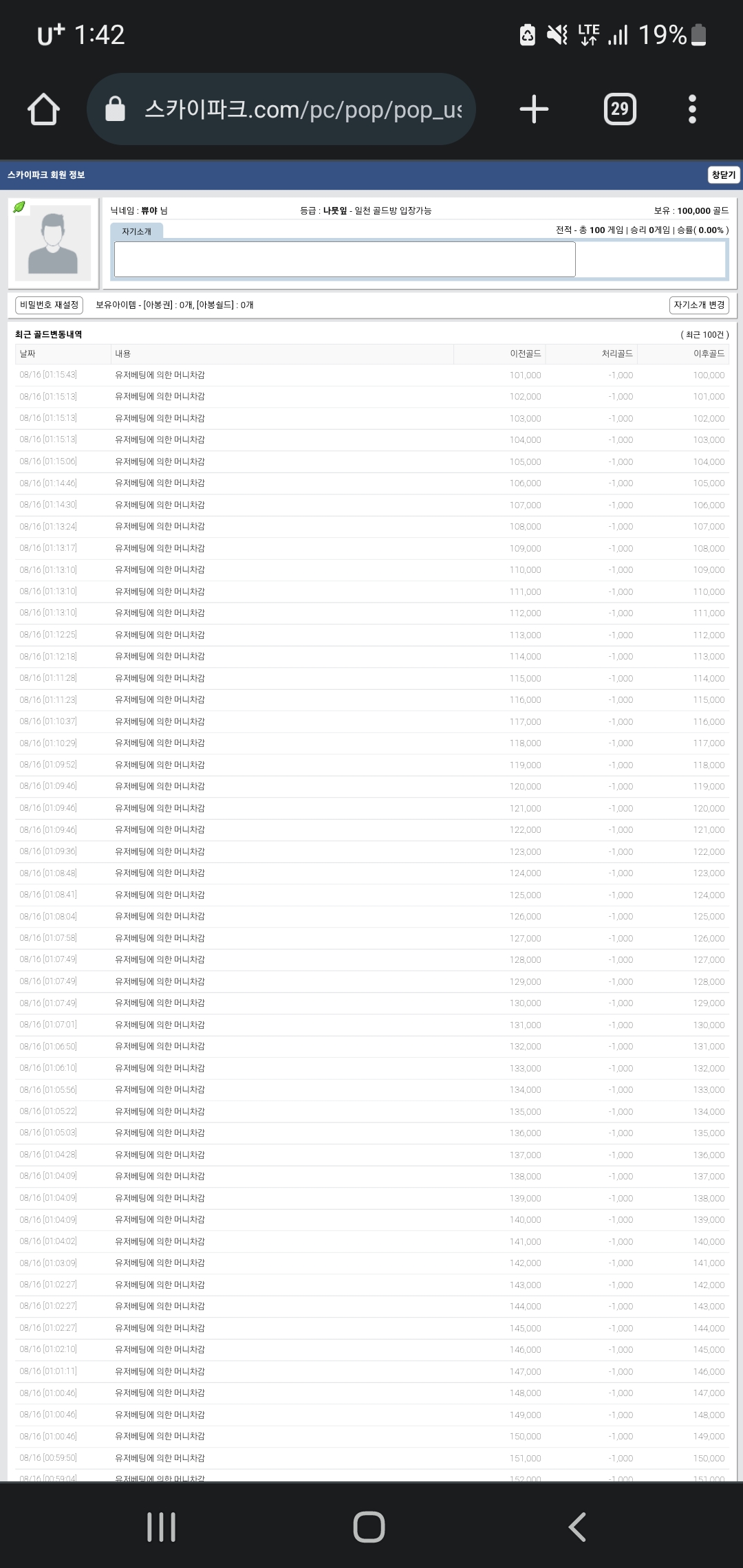Open the browser overflow menu
The width and height of the screenshot is (743, 1568).
coord(692,109)
